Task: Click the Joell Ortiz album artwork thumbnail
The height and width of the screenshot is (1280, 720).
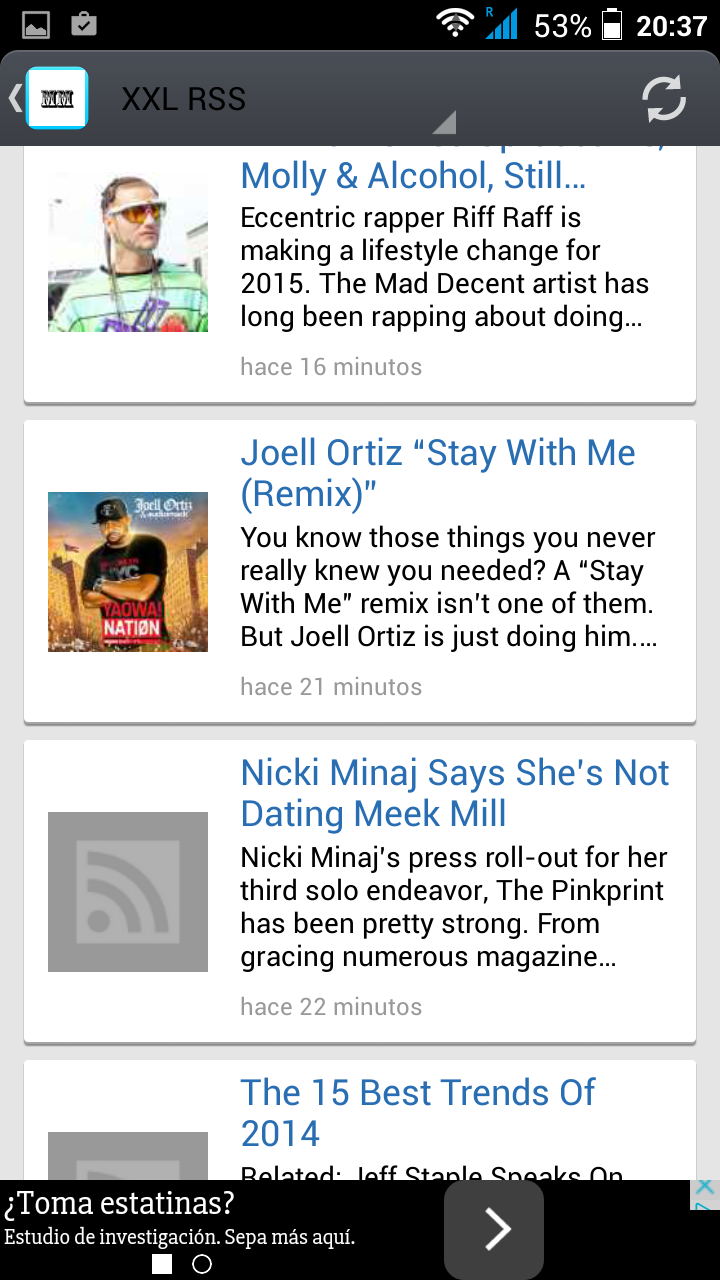Action: click(127, 571)
